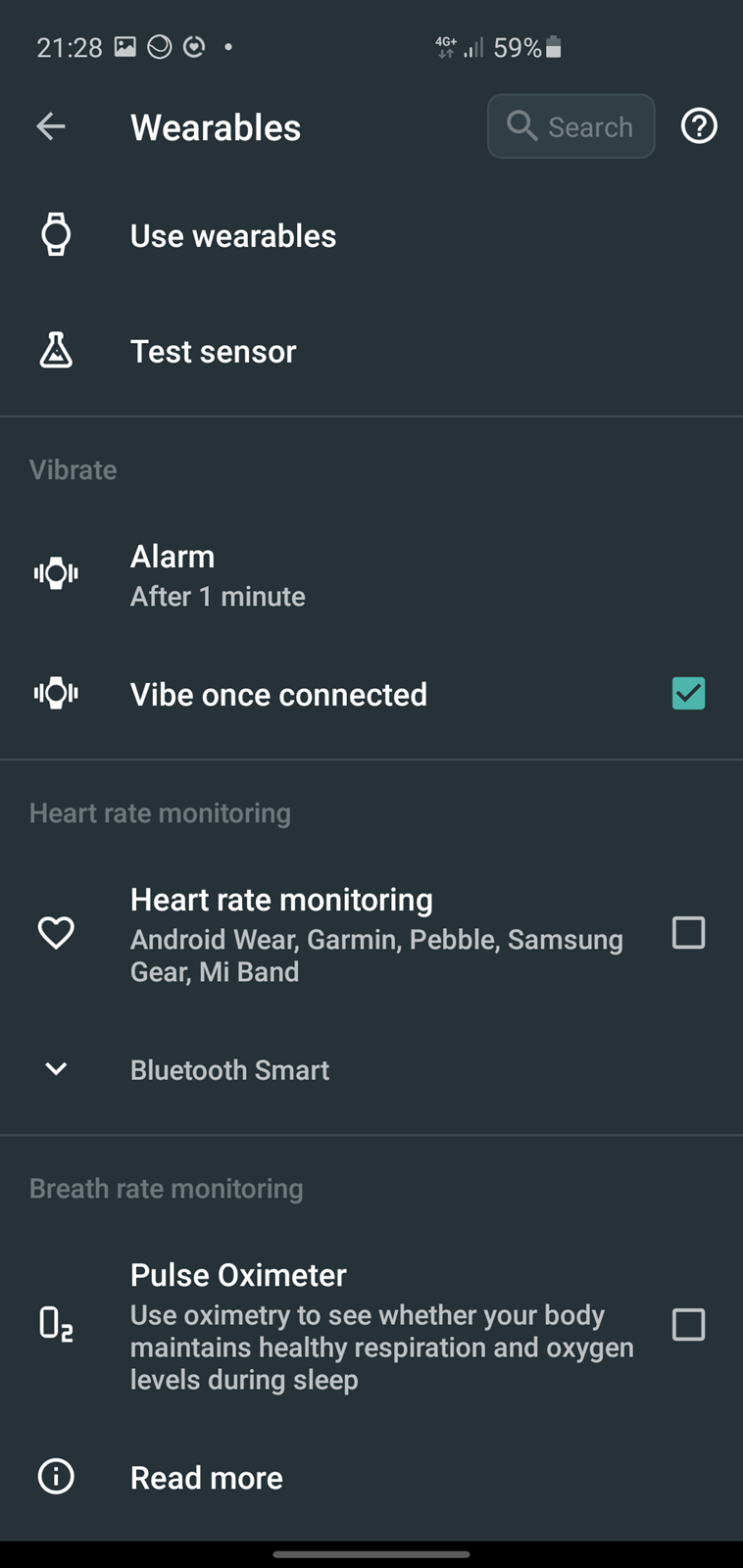Open Read more about breath monitoring
This screenshot has height=1568, width=743.
click(206, 1478)
